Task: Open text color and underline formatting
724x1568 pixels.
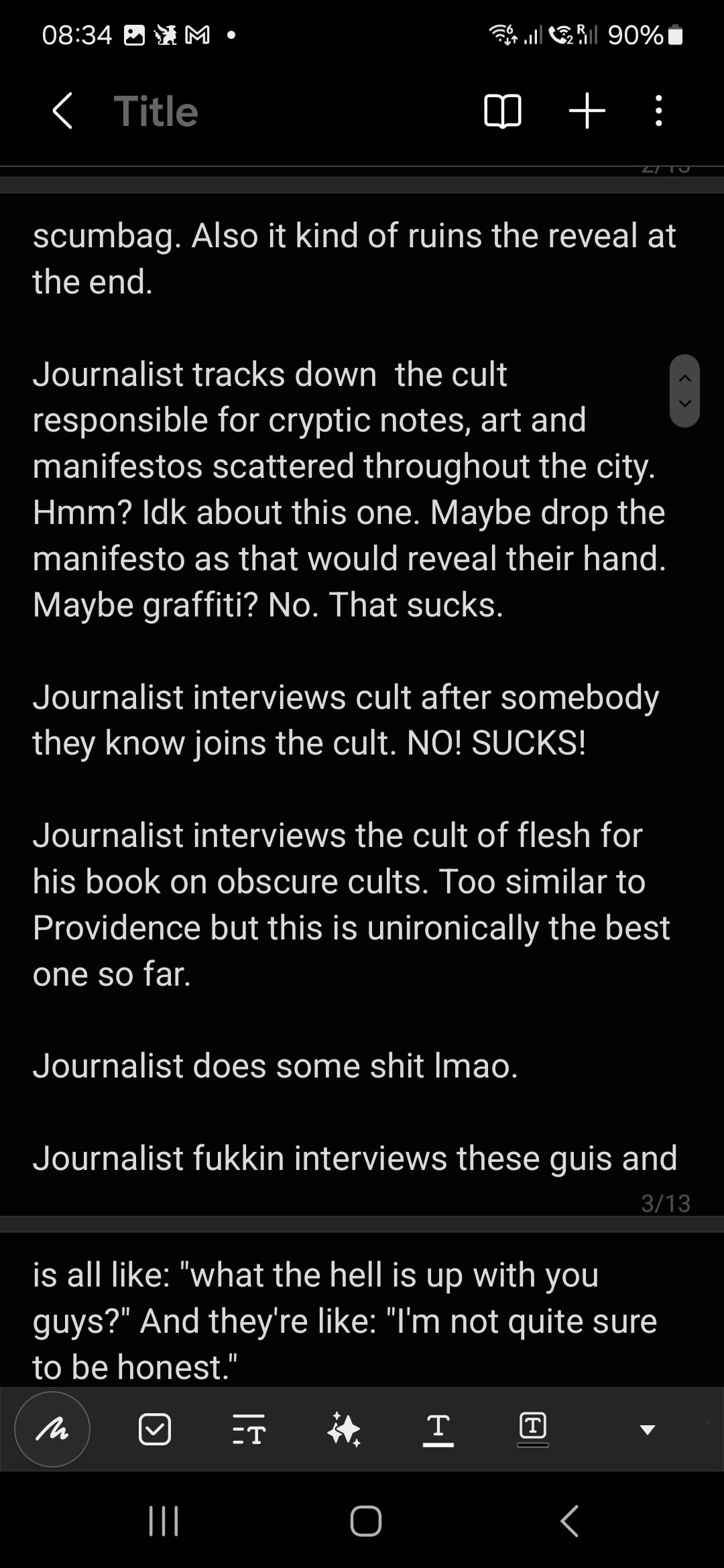Action: tap(438, 1429)
